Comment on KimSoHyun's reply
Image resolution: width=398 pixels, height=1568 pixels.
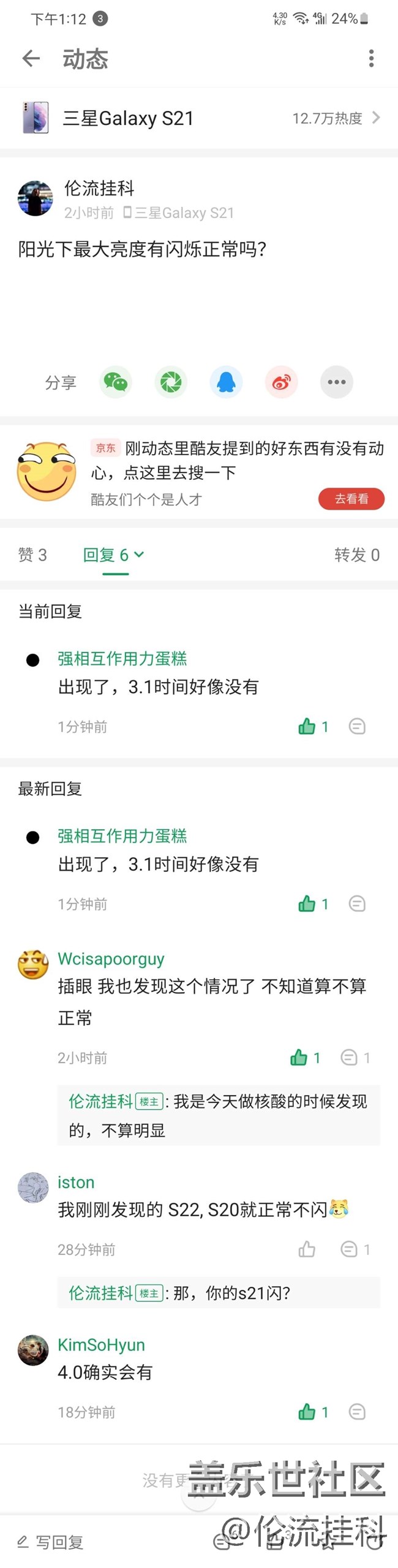pos(357,1412)
